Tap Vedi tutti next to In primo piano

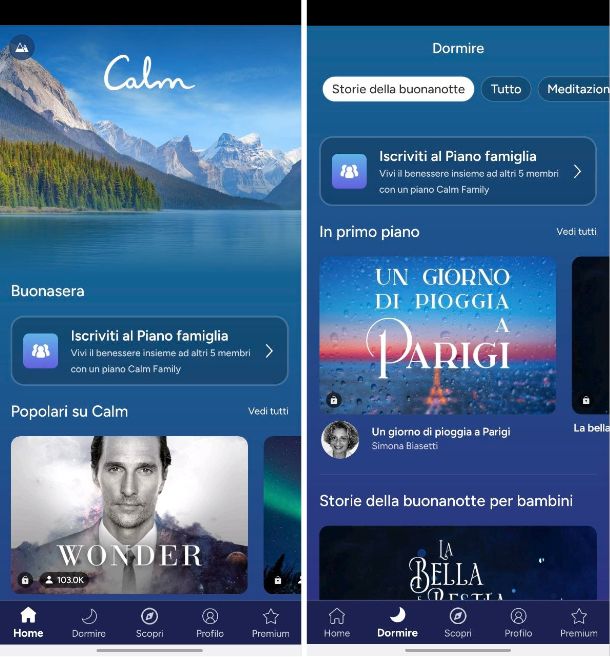click(x=576, y=232)
